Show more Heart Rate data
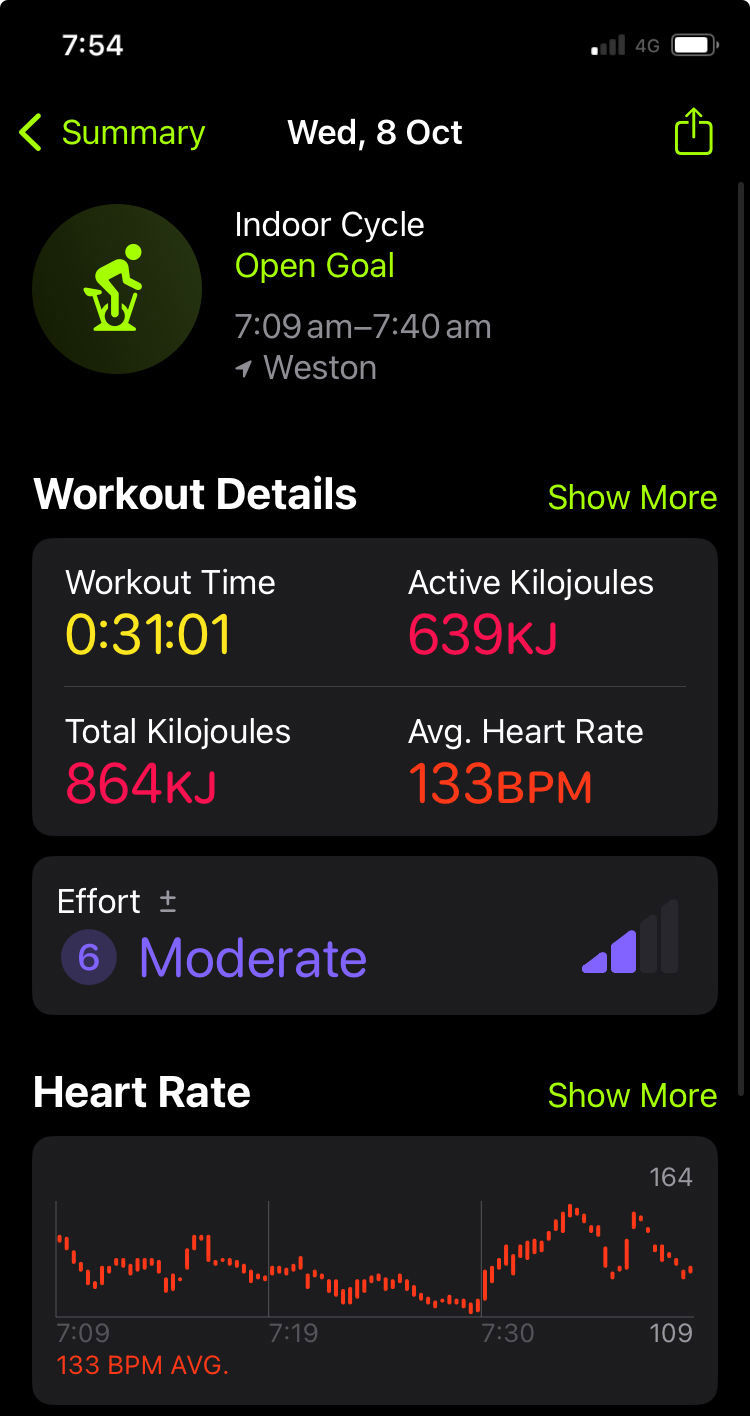 tap(632, 1095)
